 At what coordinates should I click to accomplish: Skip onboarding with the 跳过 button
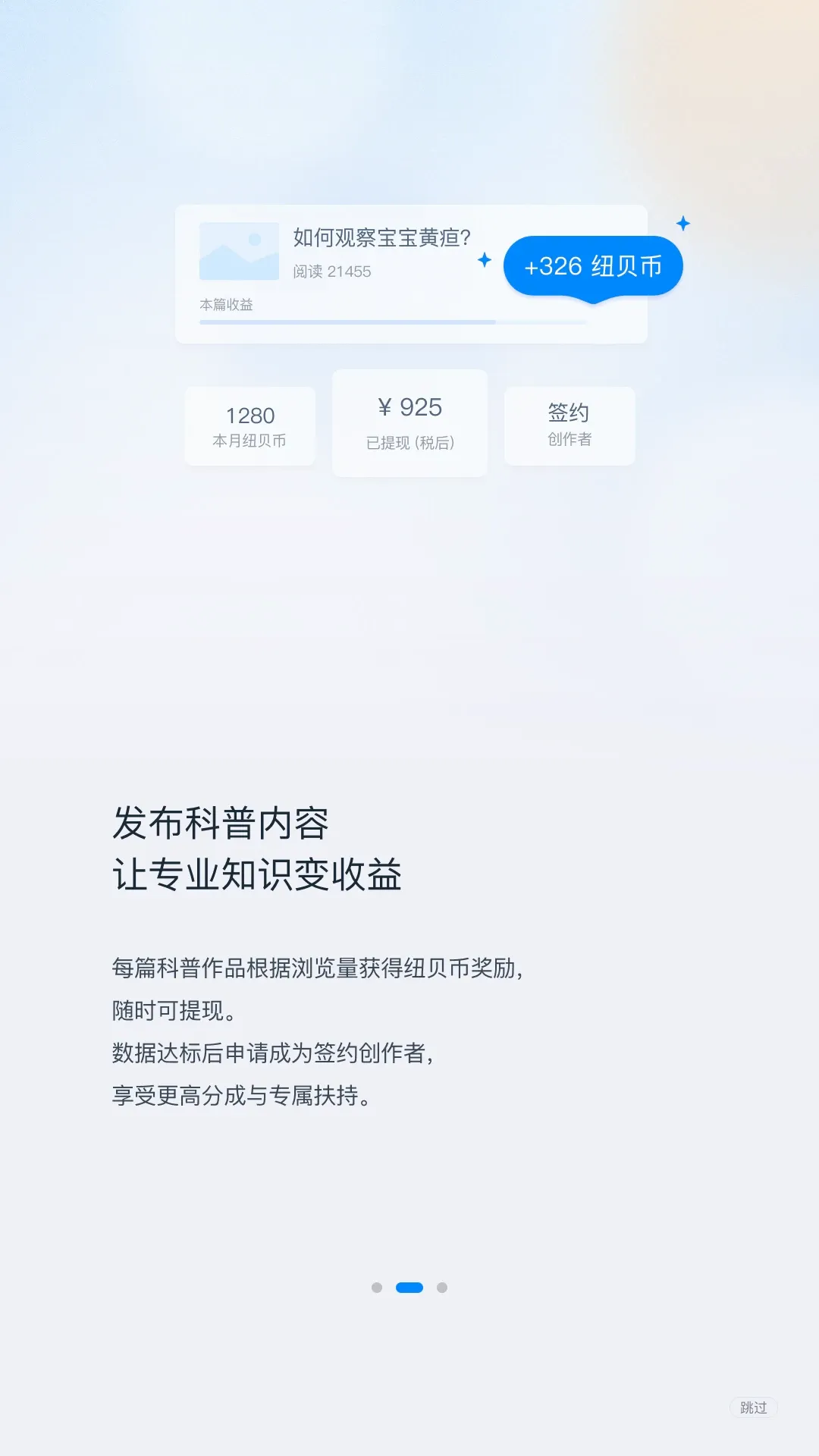[x=753, y=1407]
